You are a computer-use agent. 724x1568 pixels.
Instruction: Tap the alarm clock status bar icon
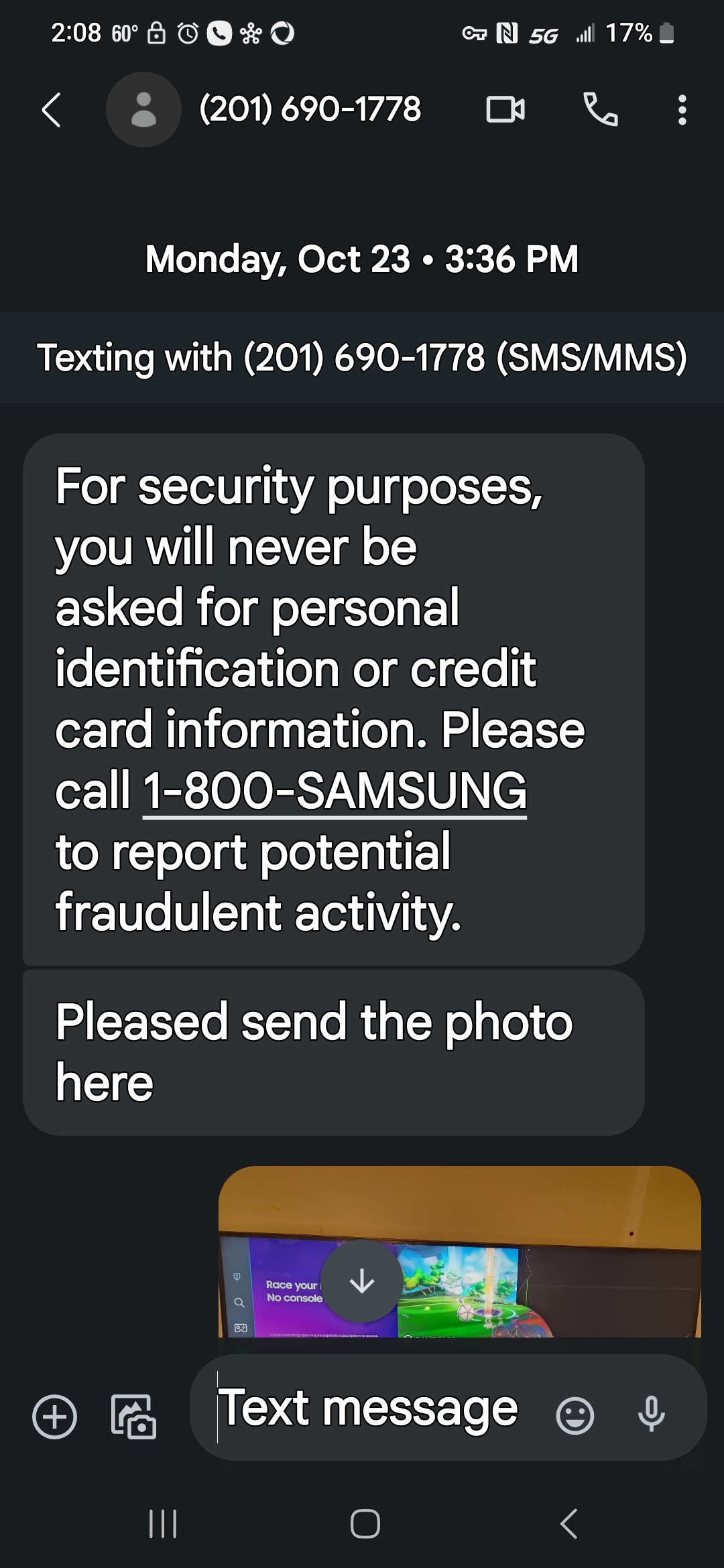point(188,31)
